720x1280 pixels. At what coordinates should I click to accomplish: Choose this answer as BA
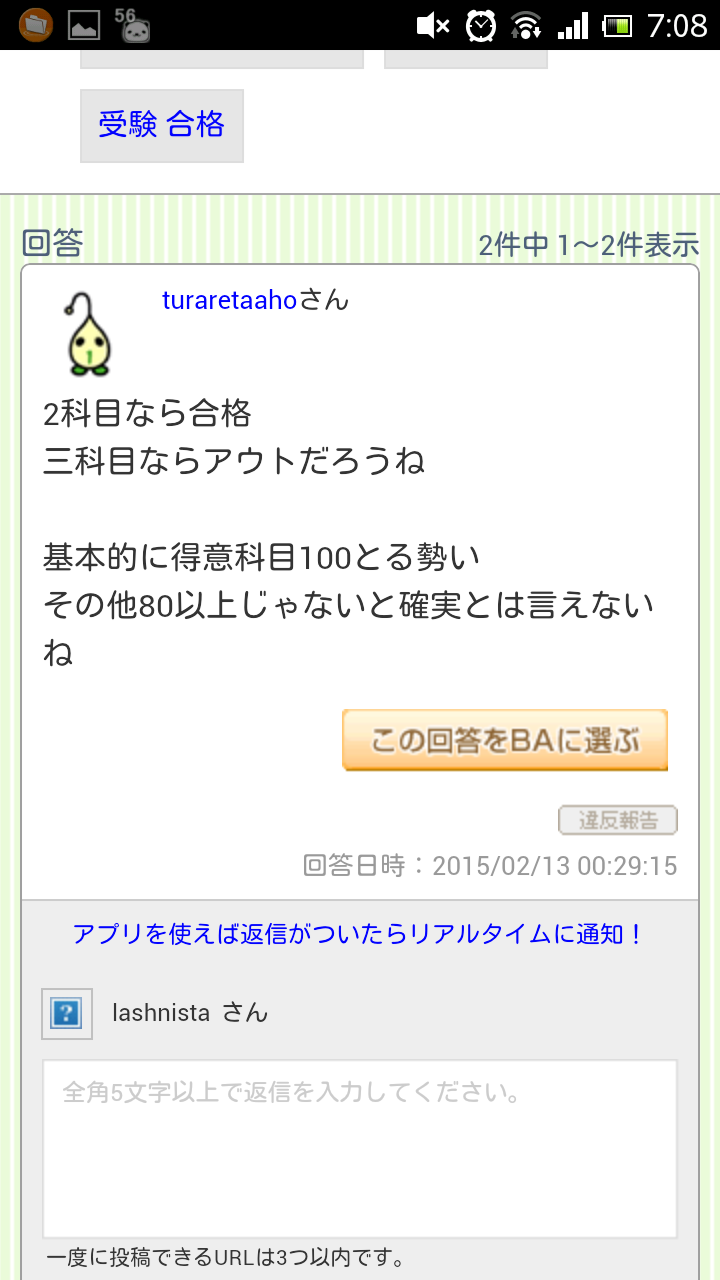[x=504, y=740]
